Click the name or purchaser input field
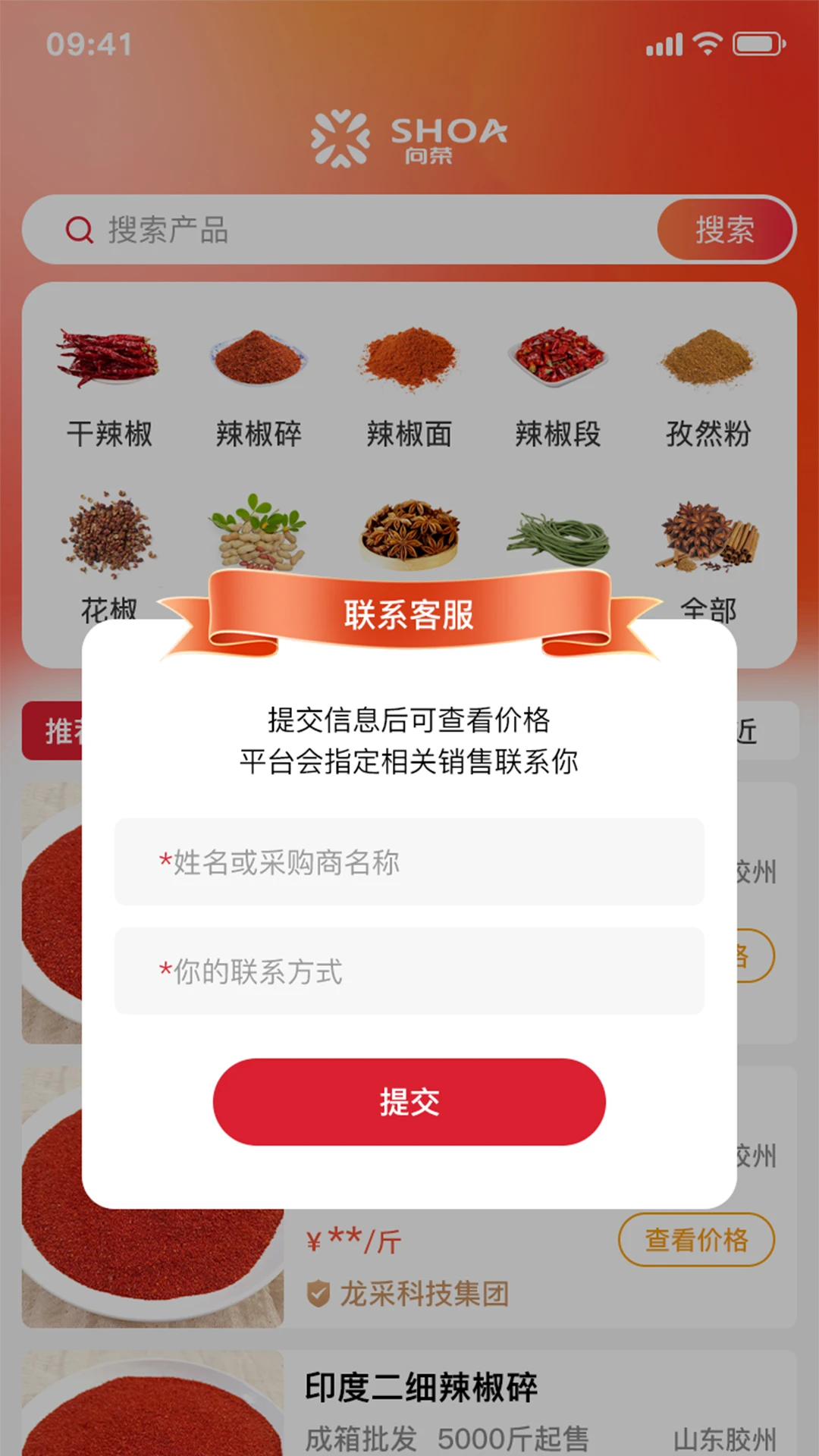This screenshot has height=1456, width=819. pyautogui.click(x=409, y=863)
